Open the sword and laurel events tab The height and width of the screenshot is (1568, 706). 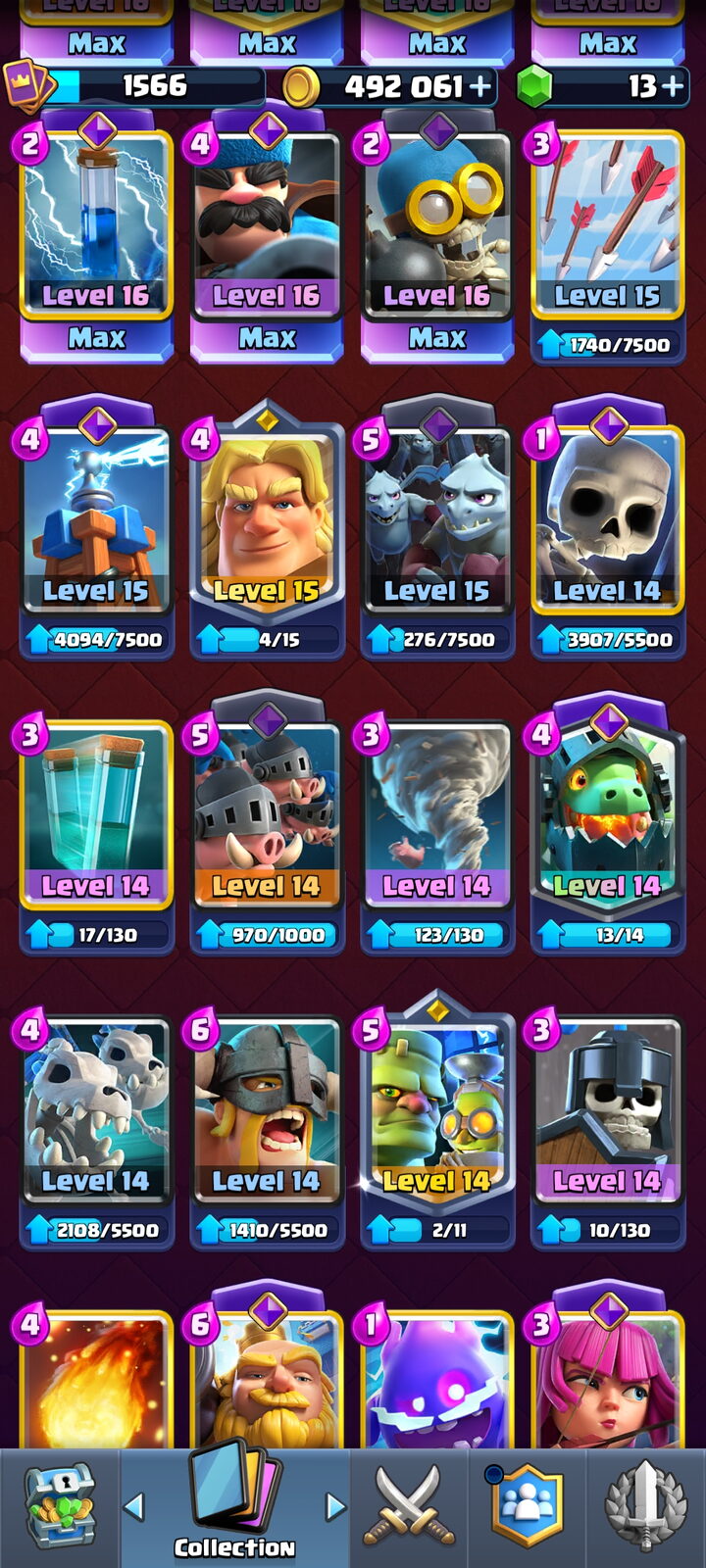point(645,1507)
